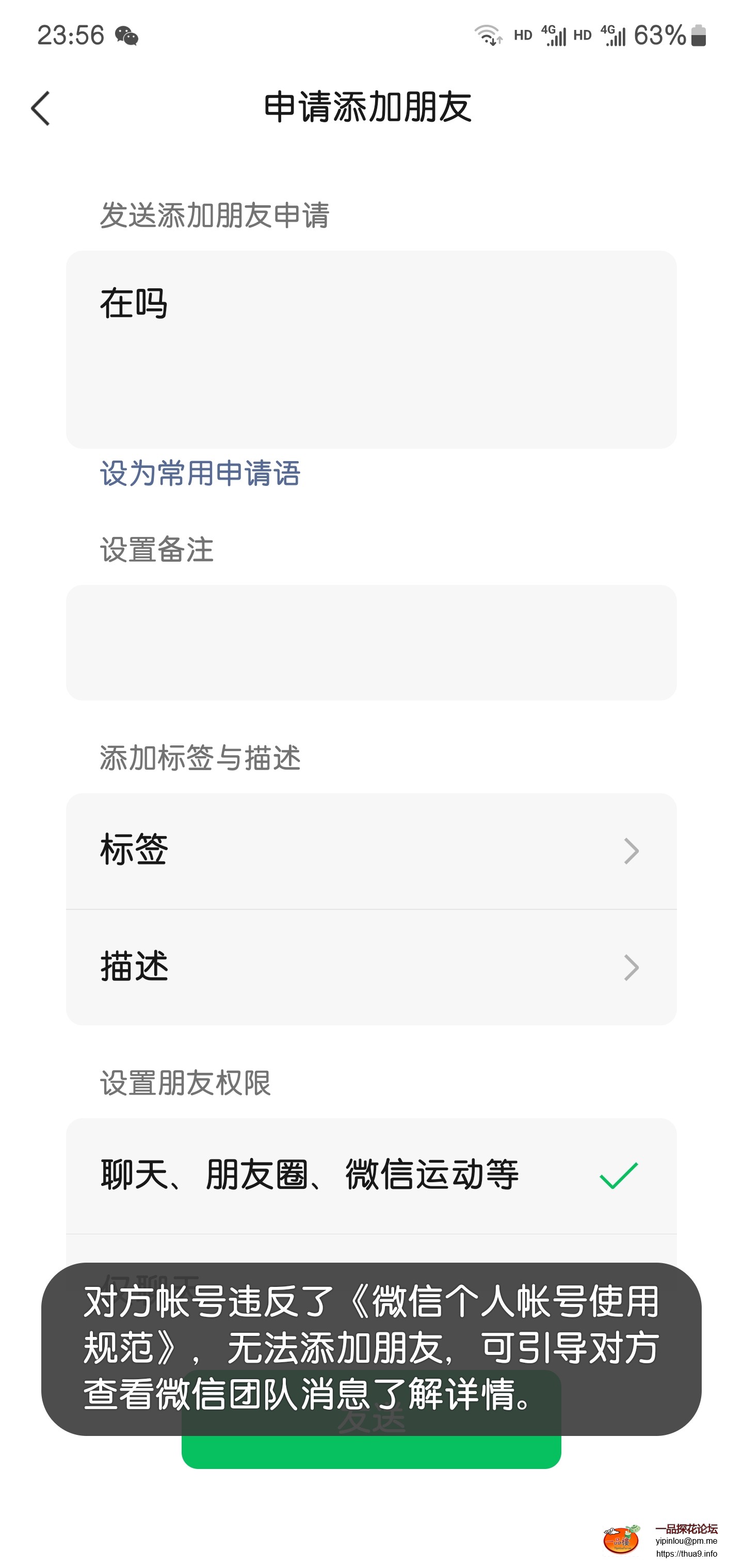Screen dimensions: 743x1568
Task: Dismiss the account violation toast message
Action: click(x=372, y=1345)
